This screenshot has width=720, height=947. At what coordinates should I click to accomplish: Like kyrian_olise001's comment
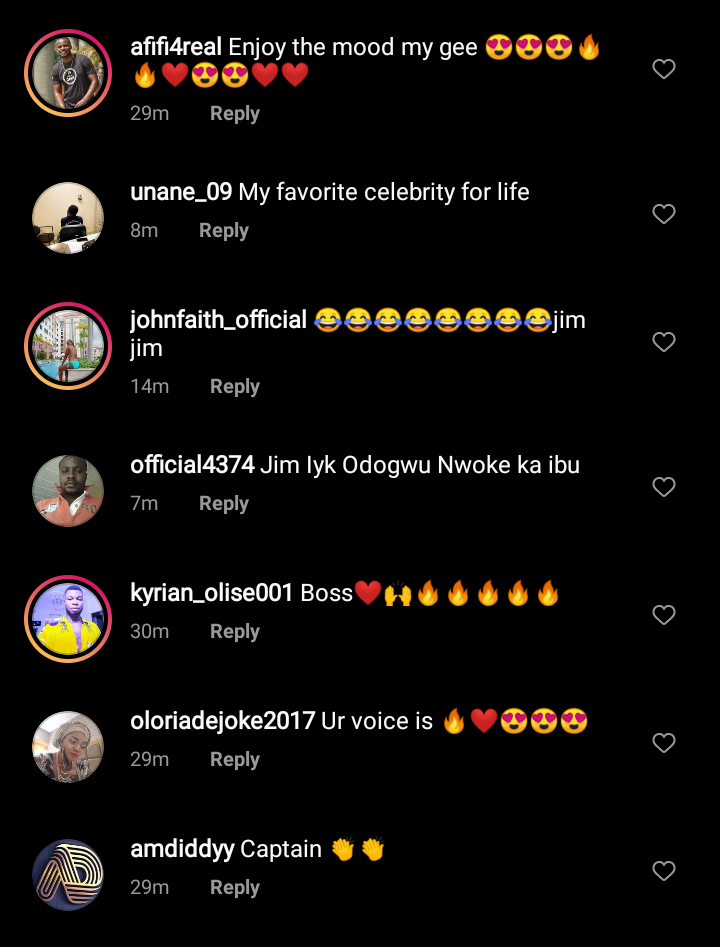pyautogui.click(x=664, y=615)
